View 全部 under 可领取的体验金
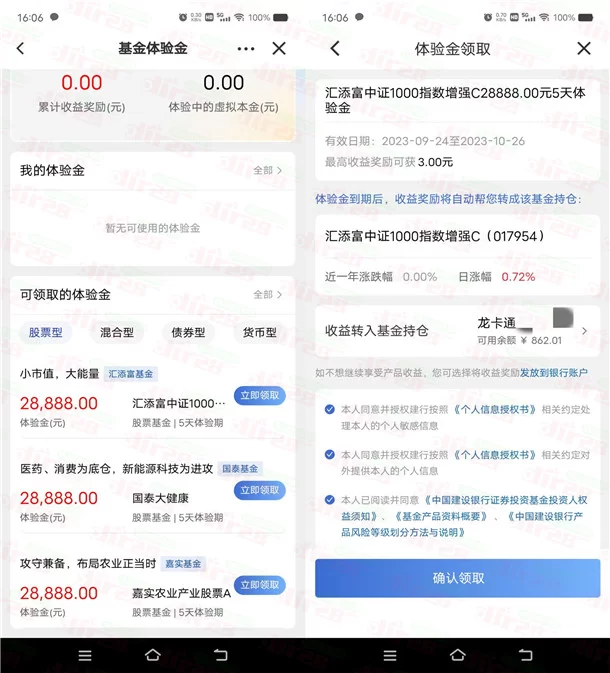Screen dimensions: 610x673 (267, 295)
